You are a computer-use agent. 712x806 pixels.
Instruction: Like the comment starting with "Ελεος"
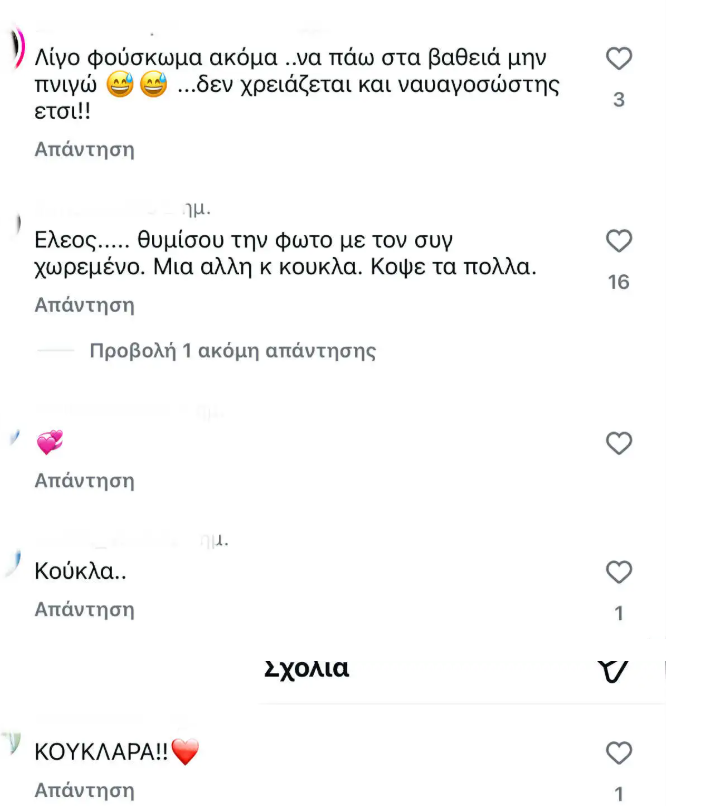tap(619, 241)
